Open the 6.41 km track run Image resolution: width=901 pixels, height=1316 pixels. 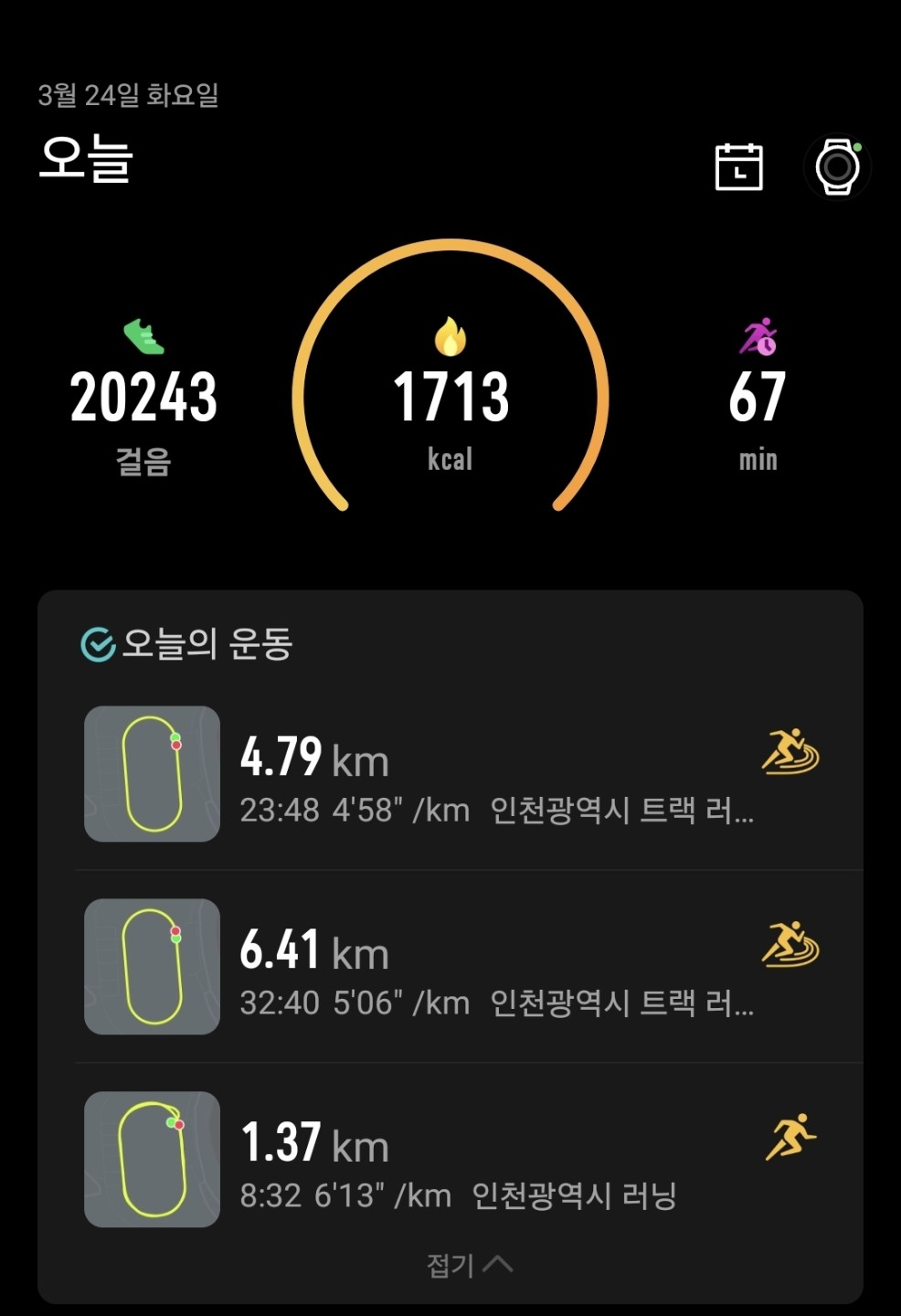click(468, 967)
